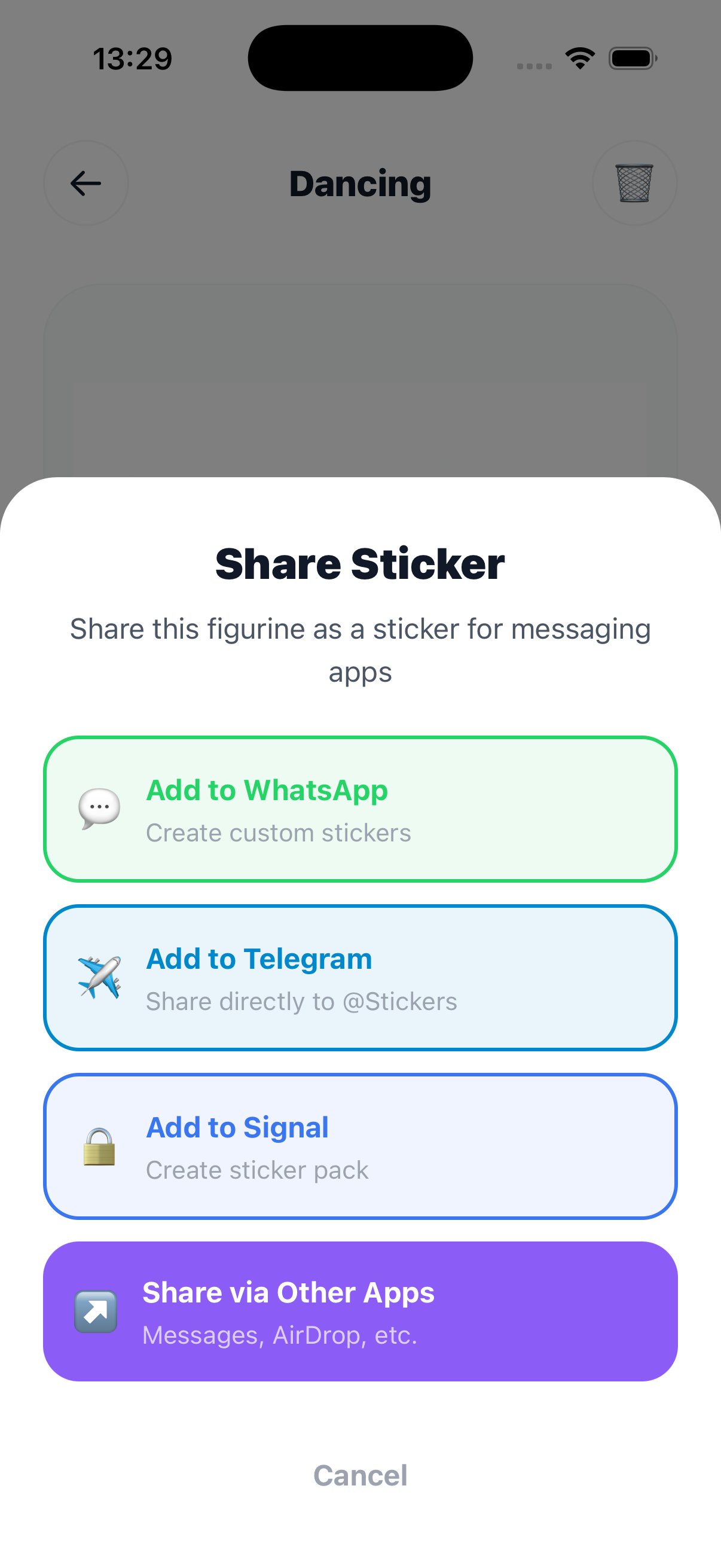This screenshot has width=721, height=1568.
Task: Tap the trash can to delete Dancing figurine
Action: 634,183
